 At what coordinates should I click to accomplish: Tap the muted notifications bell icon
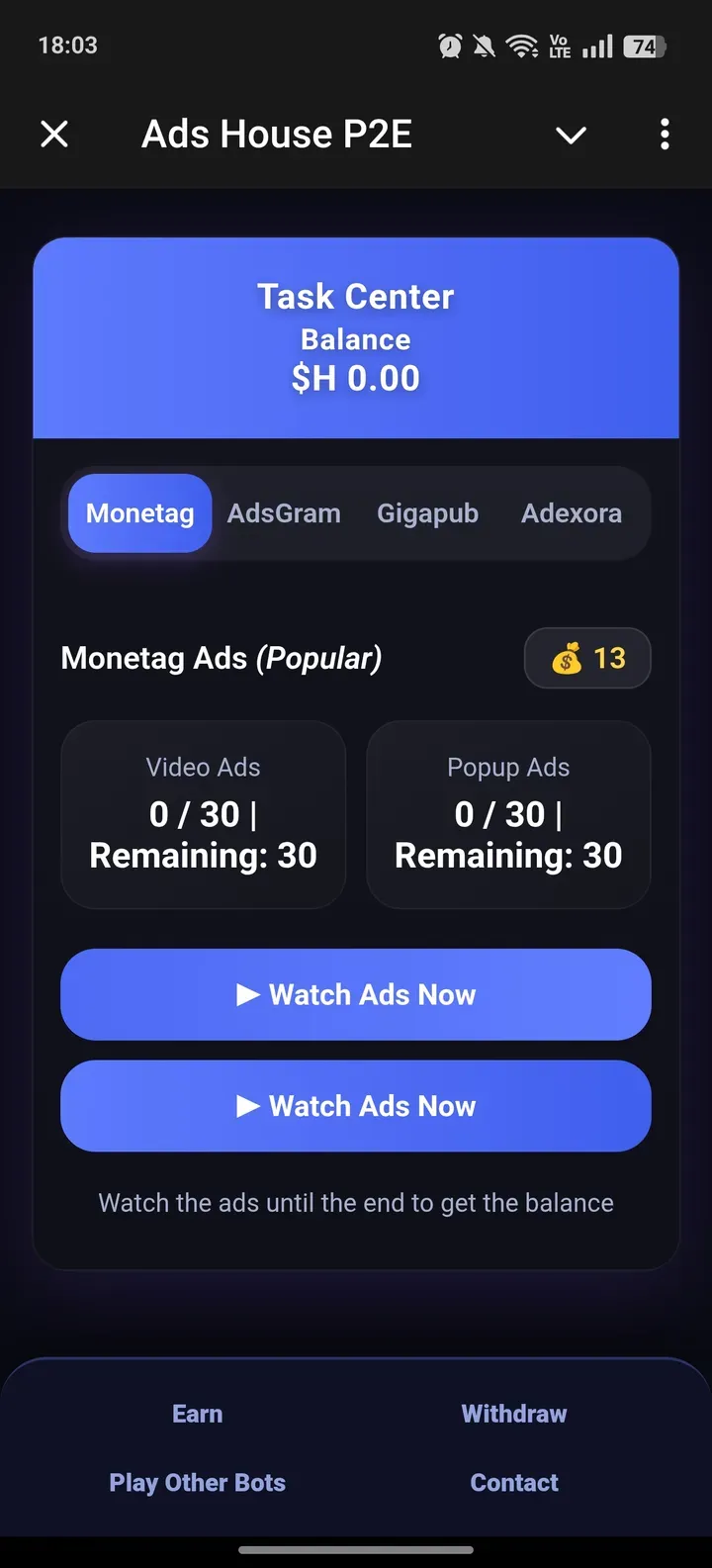[485, 45]
